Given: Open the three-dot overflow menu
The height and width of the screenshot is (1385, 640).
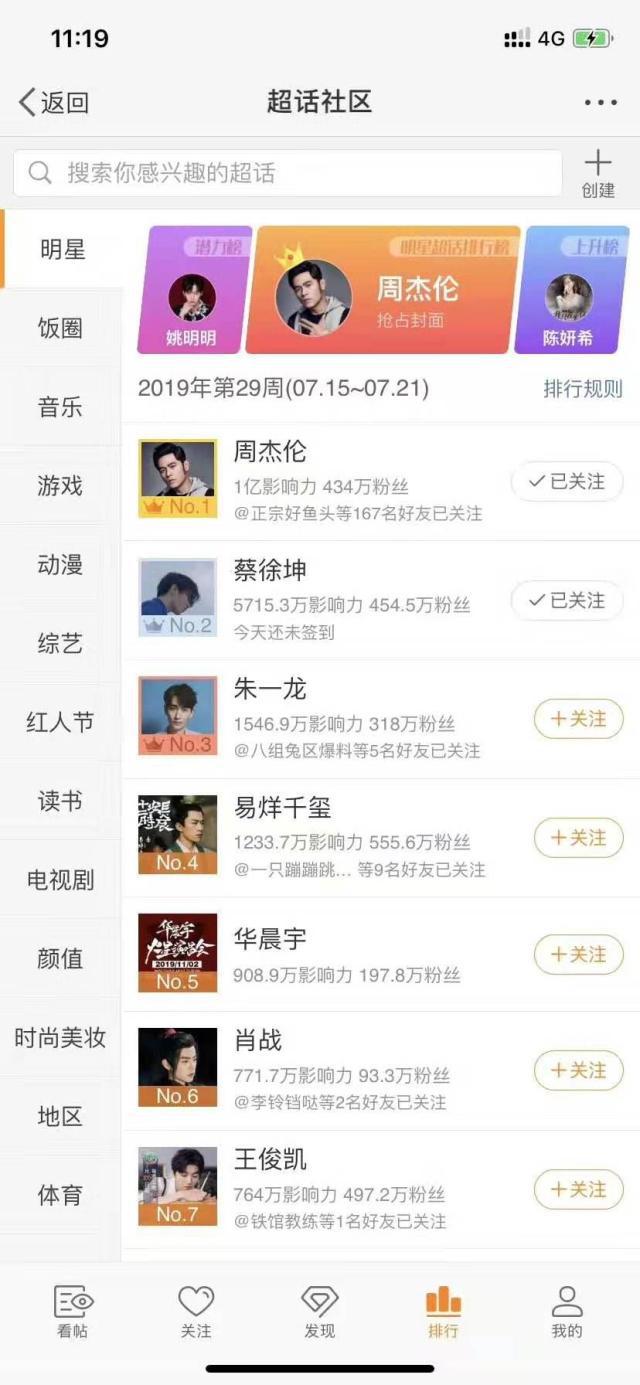Looking at the screenshot, I should (600, 102).
